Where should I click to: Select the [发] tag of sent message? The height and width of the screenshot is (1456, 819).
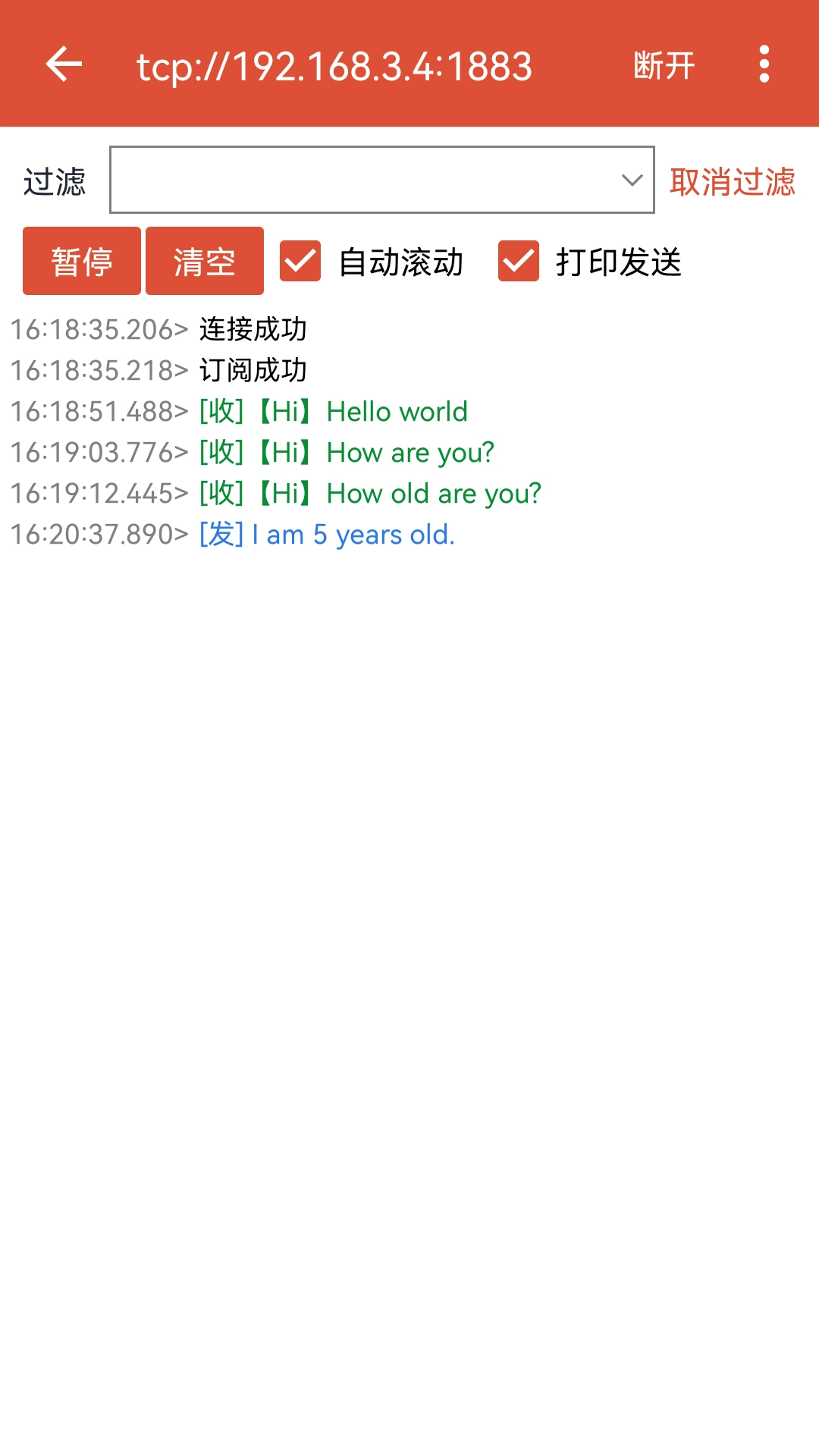221,534
